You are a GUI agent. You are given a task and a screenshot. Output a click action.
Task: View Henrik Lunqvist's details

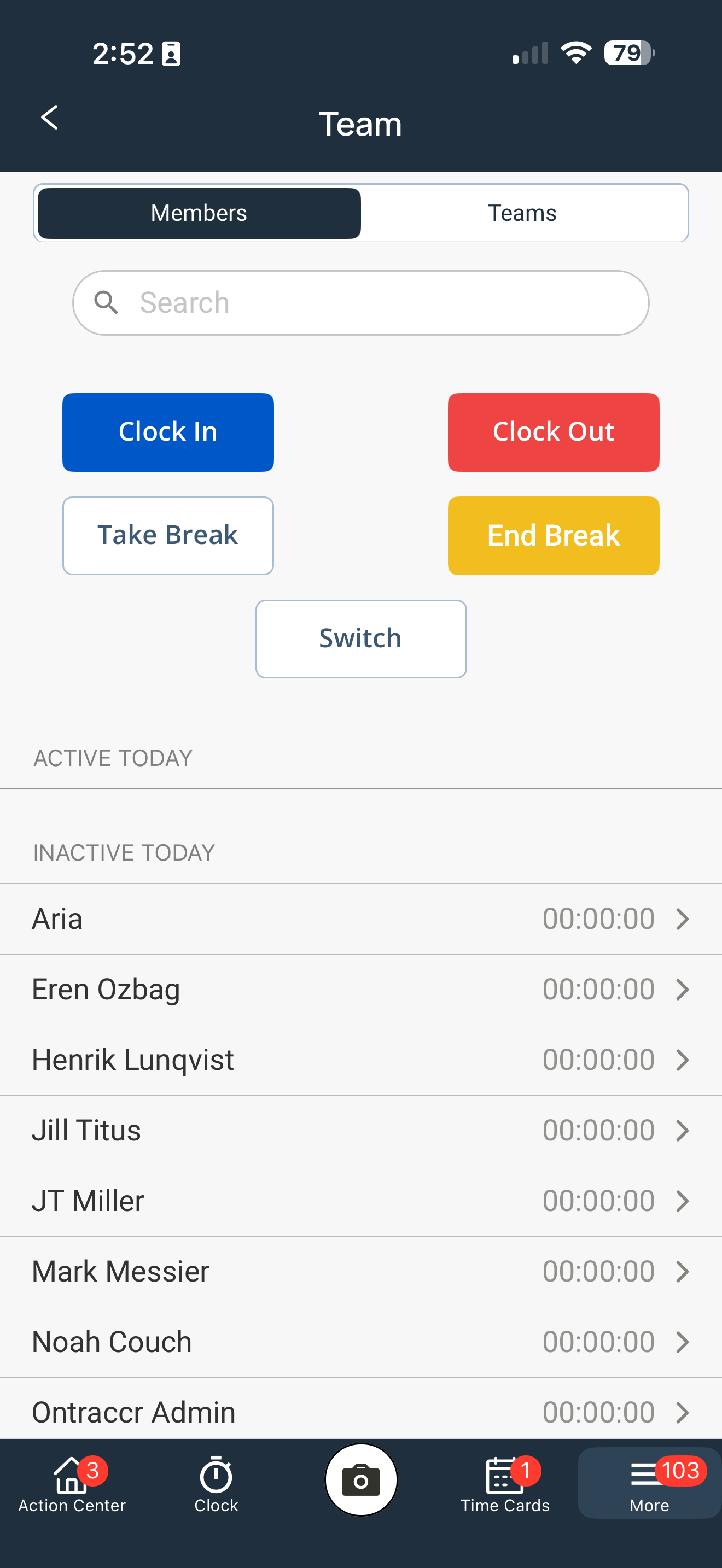tap(360, 1060)
